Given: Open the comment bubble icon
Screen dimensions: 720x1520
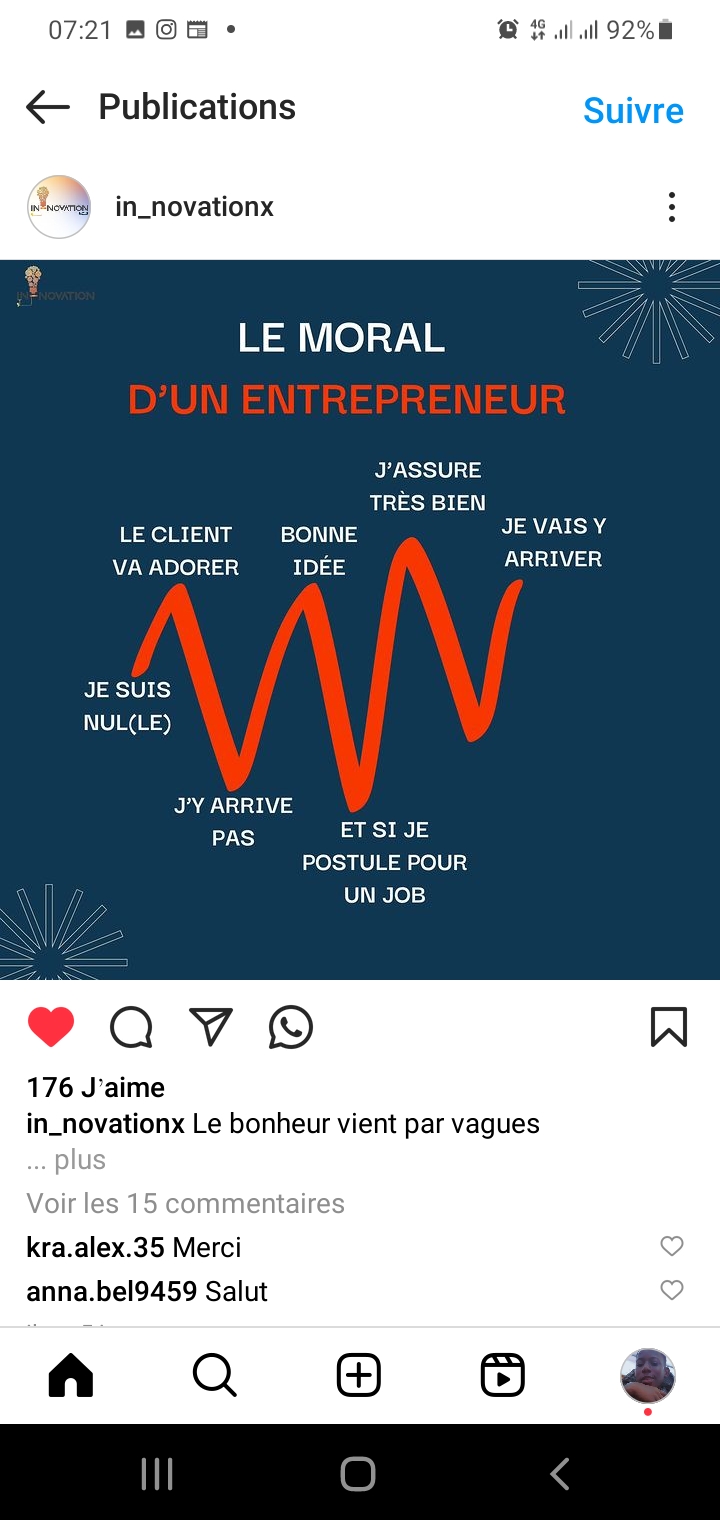Looking at the screenshot, I should pos(131,1027).
